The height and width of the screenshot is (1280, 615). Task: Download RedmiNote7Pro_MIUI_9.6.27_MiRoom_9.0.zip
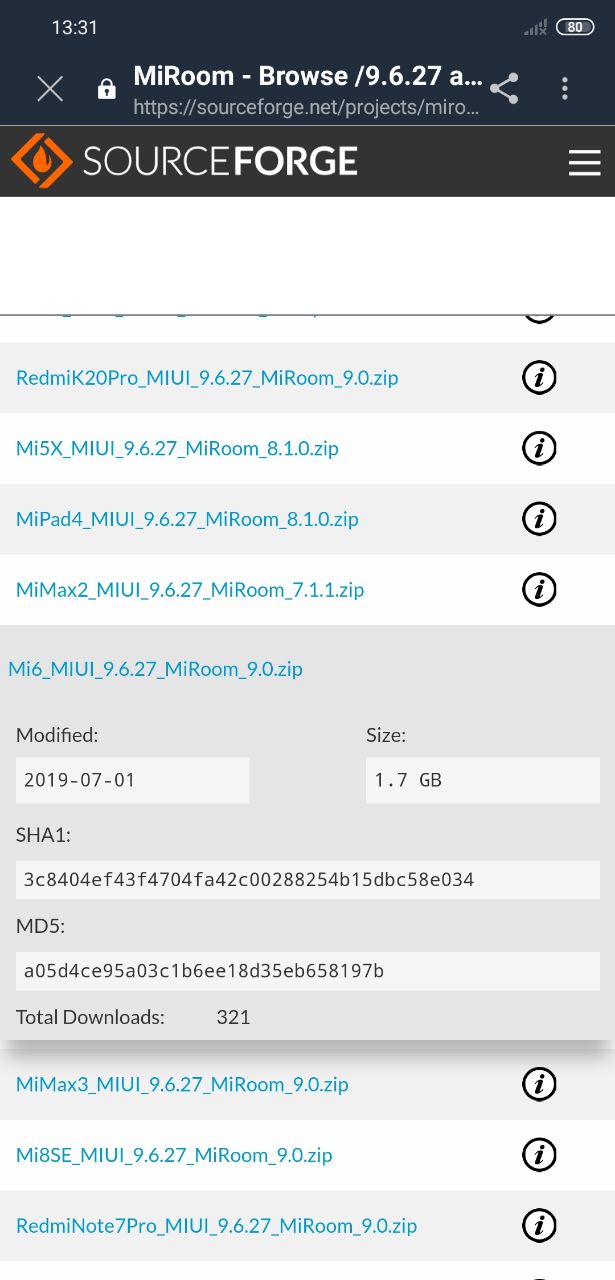(x=216, y=1225)
